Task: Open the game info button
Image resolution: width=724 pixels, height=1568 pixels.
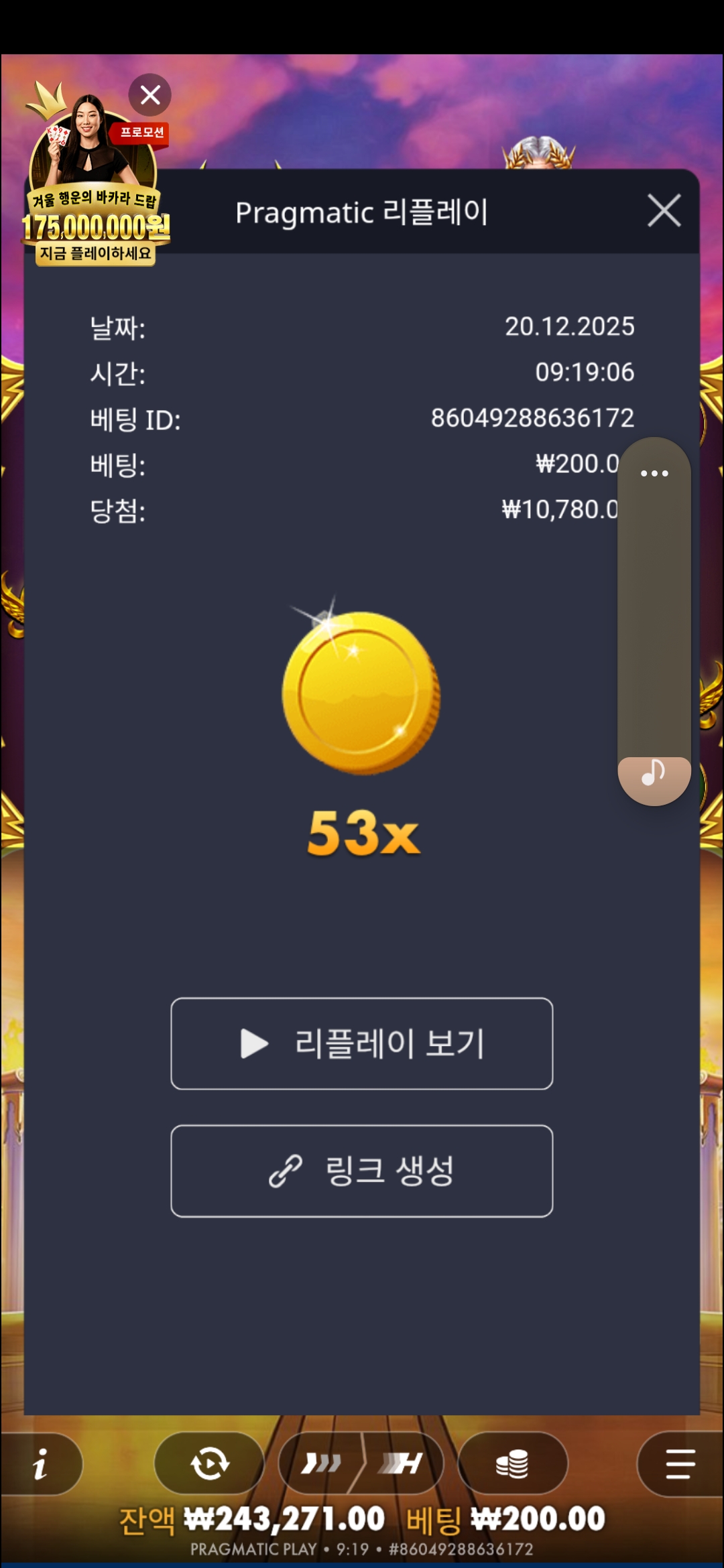Action: (41, 1463)
